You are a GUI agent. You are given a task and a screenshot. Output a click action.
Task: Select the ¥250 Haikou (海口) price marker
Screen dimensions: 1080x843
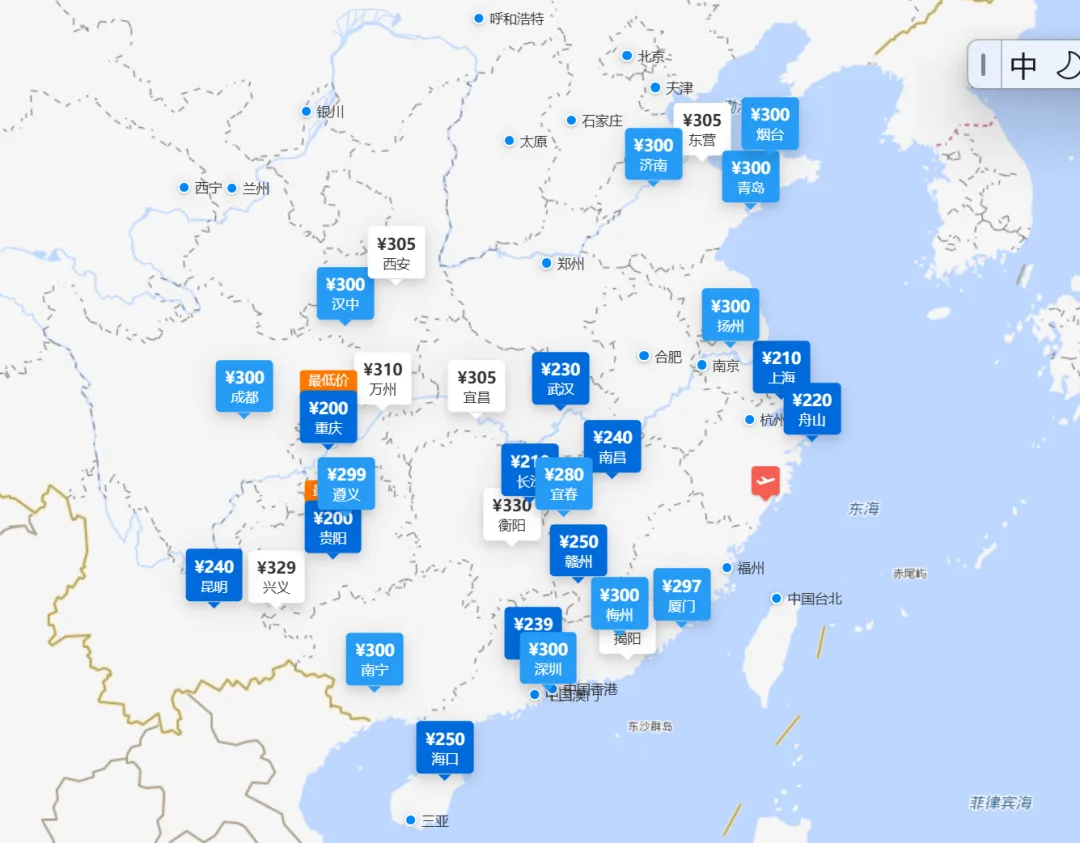[x=445, y=748]
